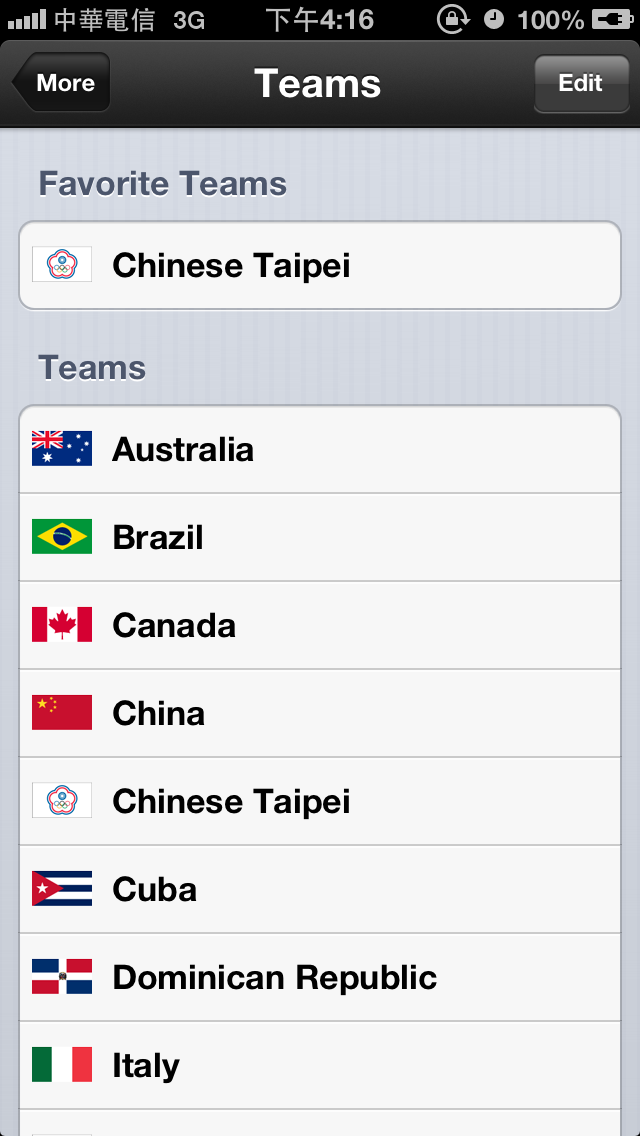This screenshot has width=640, height=1136.
Task: Select the Cuba team
Action: (x=320, y=889)
